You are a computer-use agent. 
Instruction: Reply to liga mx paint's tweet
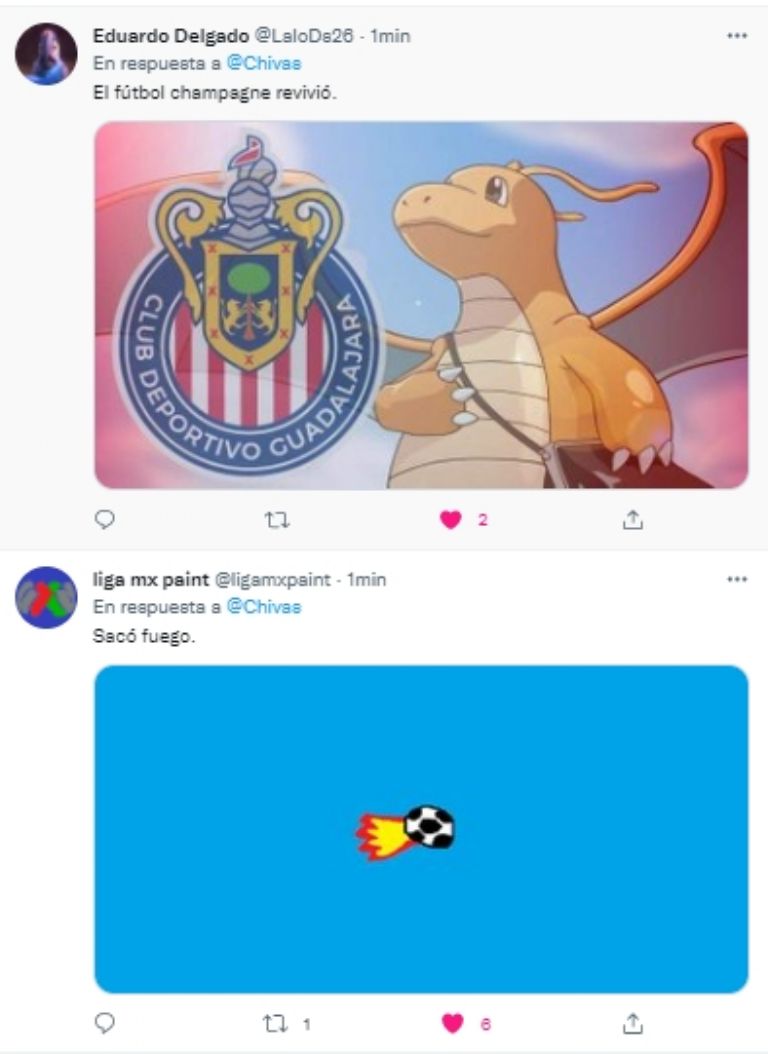106,1023
